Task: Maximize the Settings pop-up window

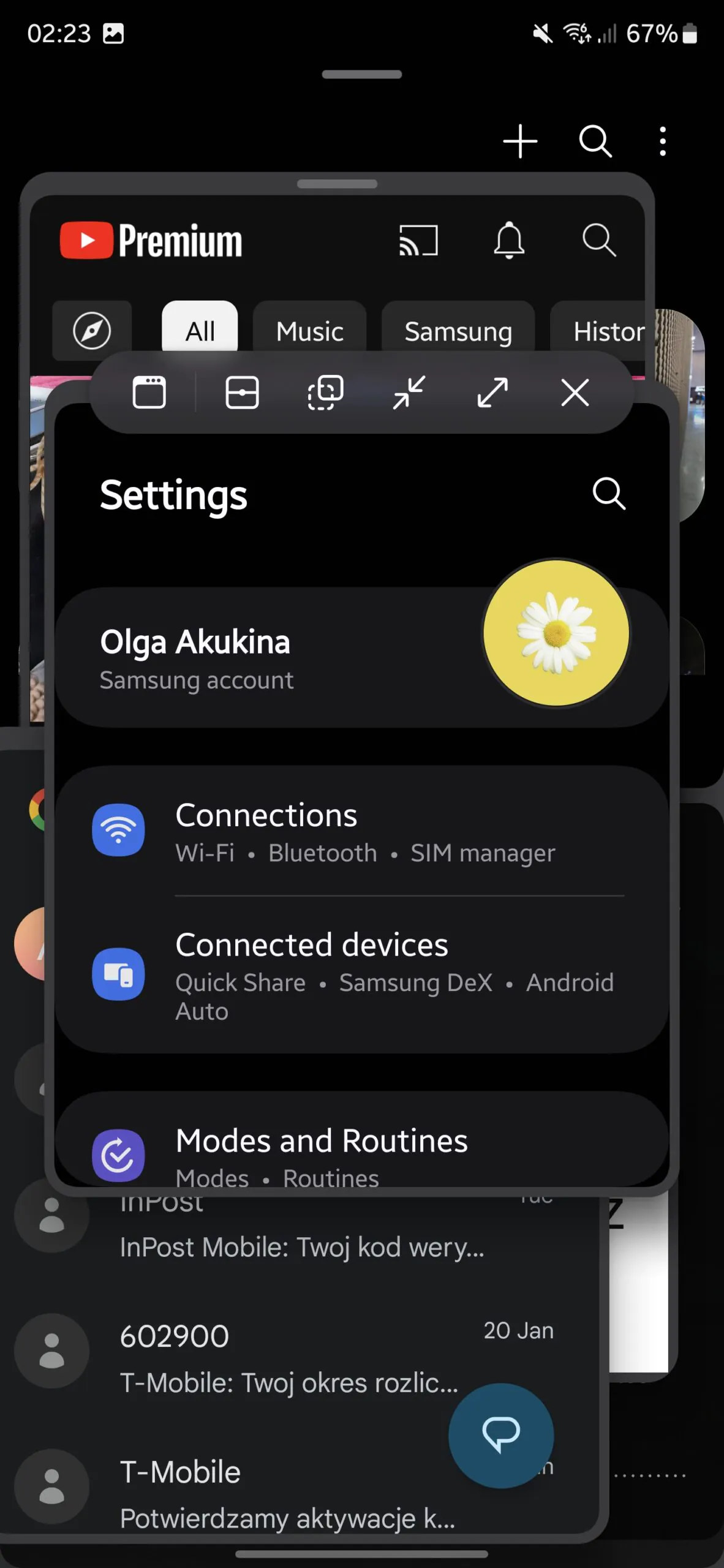Action: tap(492, 393)
